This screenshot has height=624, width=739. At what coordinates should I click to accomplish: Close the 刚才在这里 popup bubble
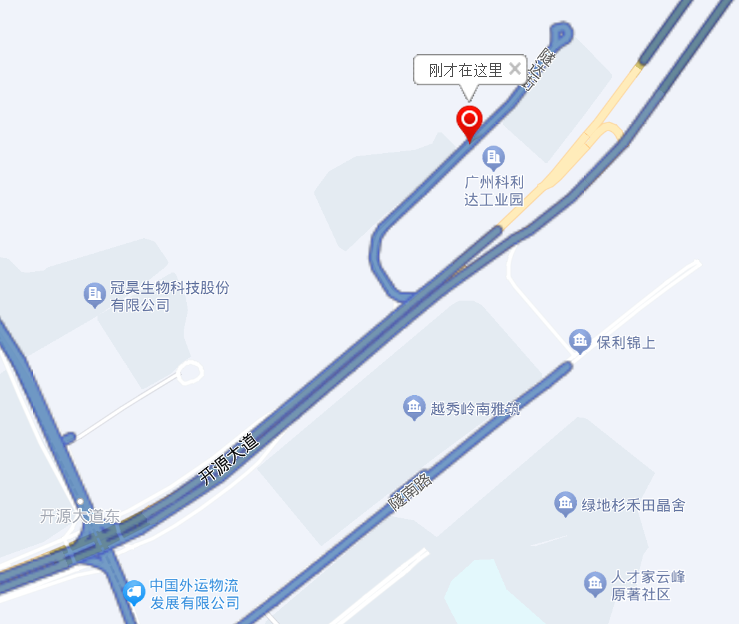[x=514, y=69]
